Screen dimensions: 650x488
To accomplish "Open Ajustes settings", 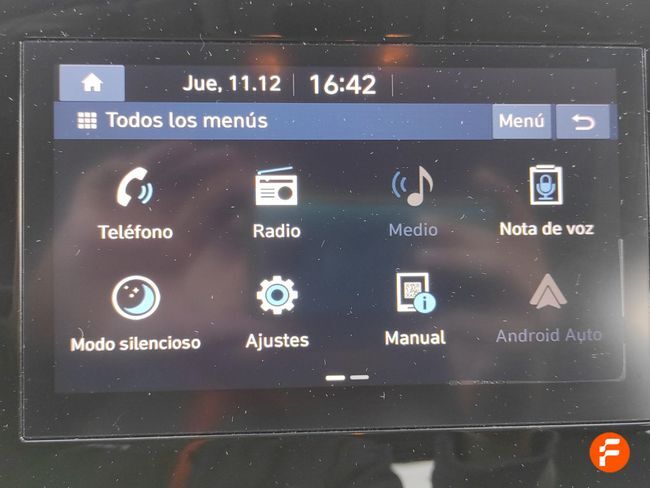I will tap(277, 311).
